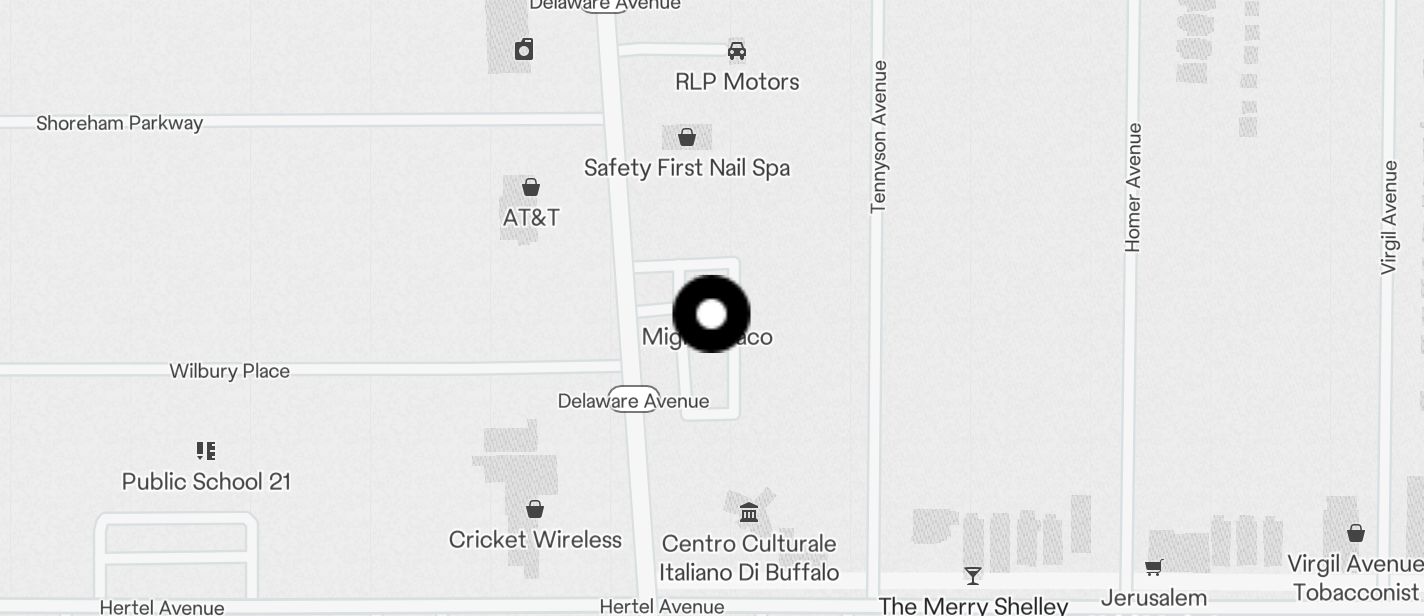Tap the Public School 21 marker

206,451
